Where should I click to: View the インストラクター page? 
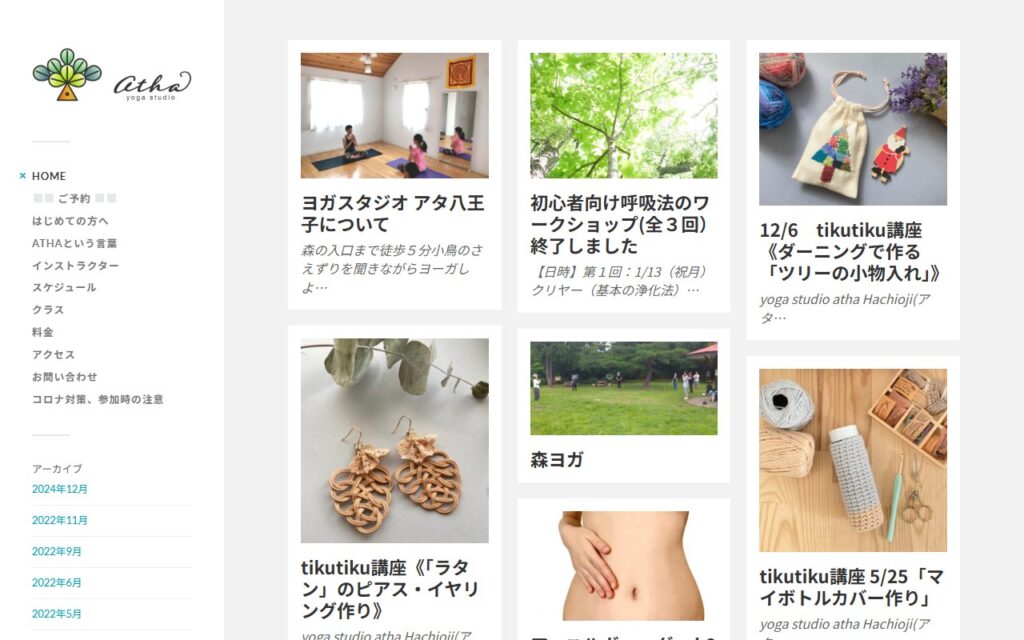75,265
